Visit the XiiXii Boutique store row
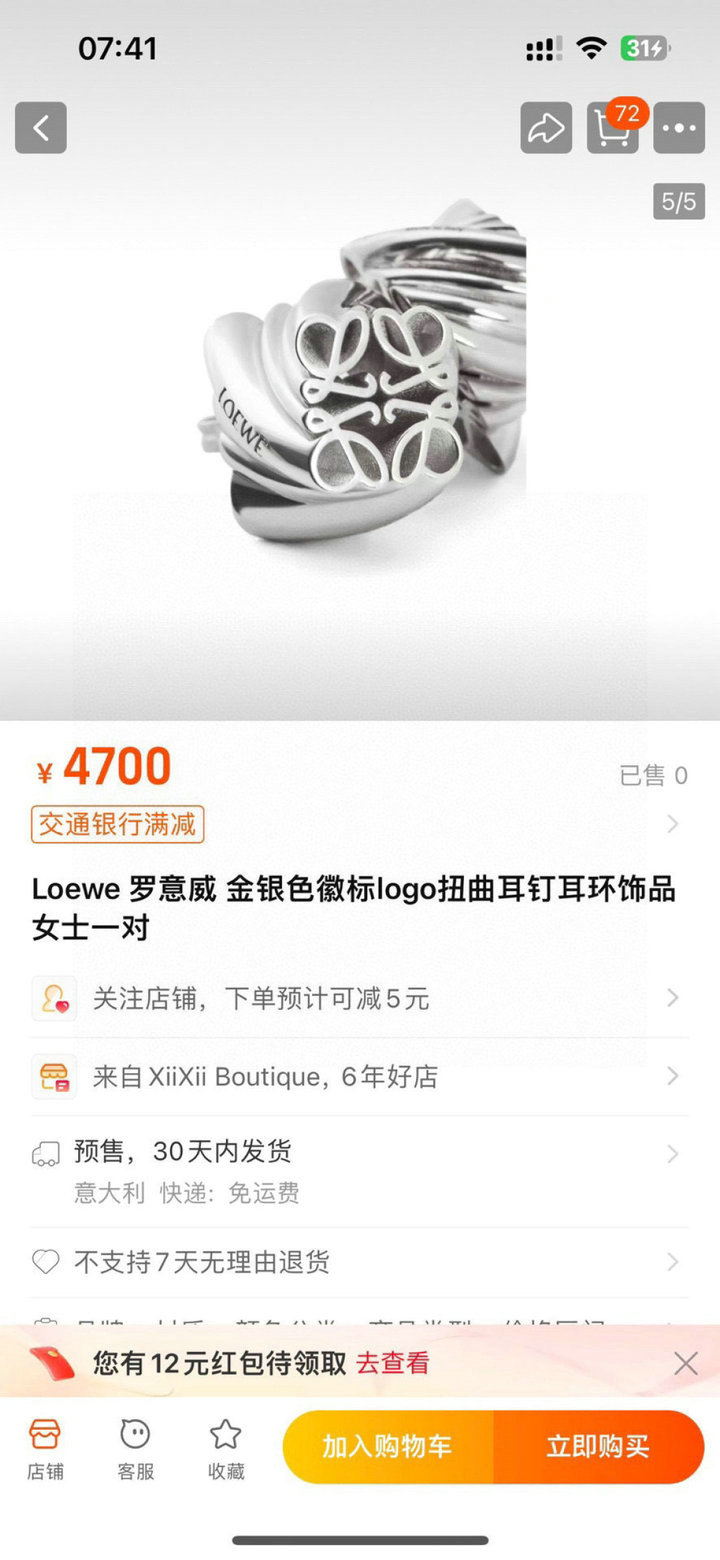The height and width of the screenshot is (1560, 720). 360,1077
